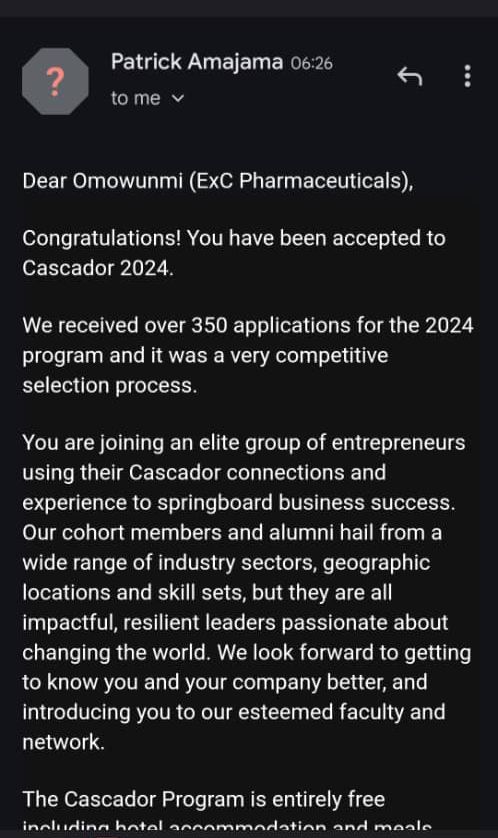Image resolution: width=498 pixels, height=838 pixels.
Task: Reply to Patrick Amajama's email
Action: 410,76
